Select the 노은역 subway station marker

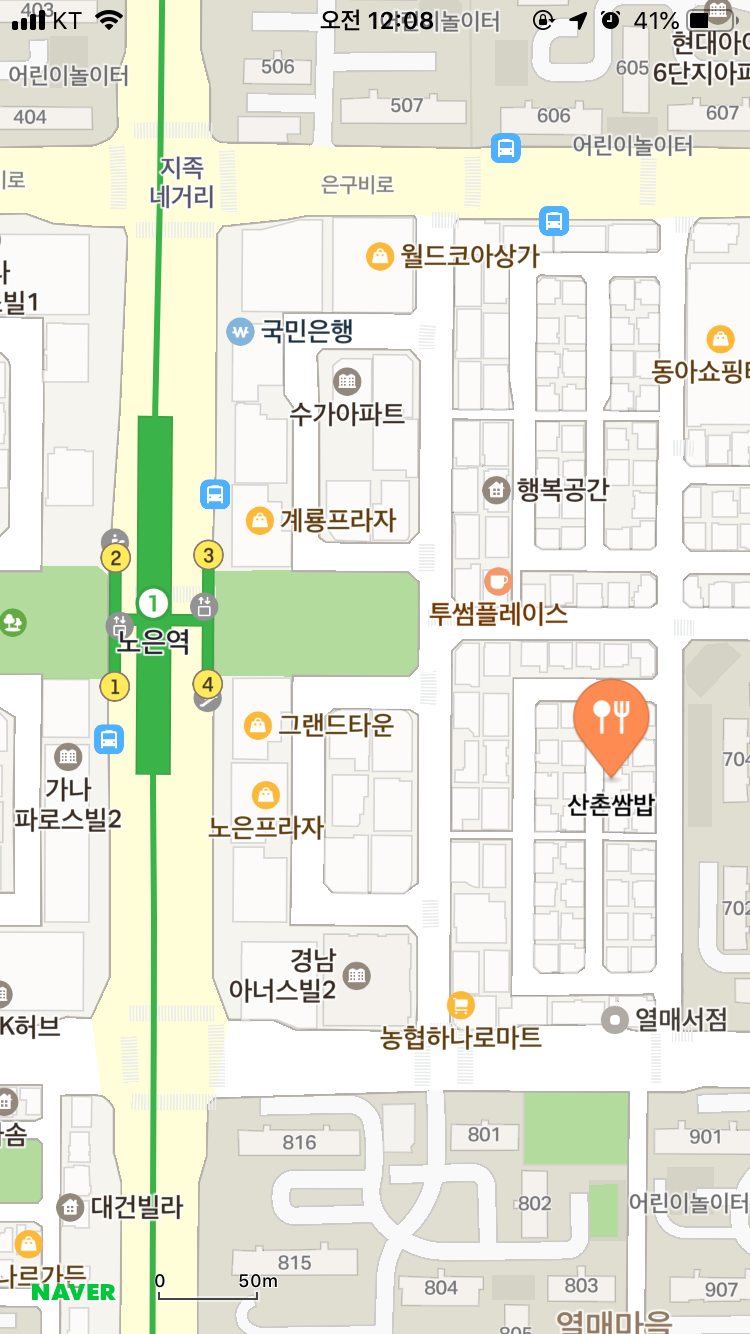(x=153, y=603)
